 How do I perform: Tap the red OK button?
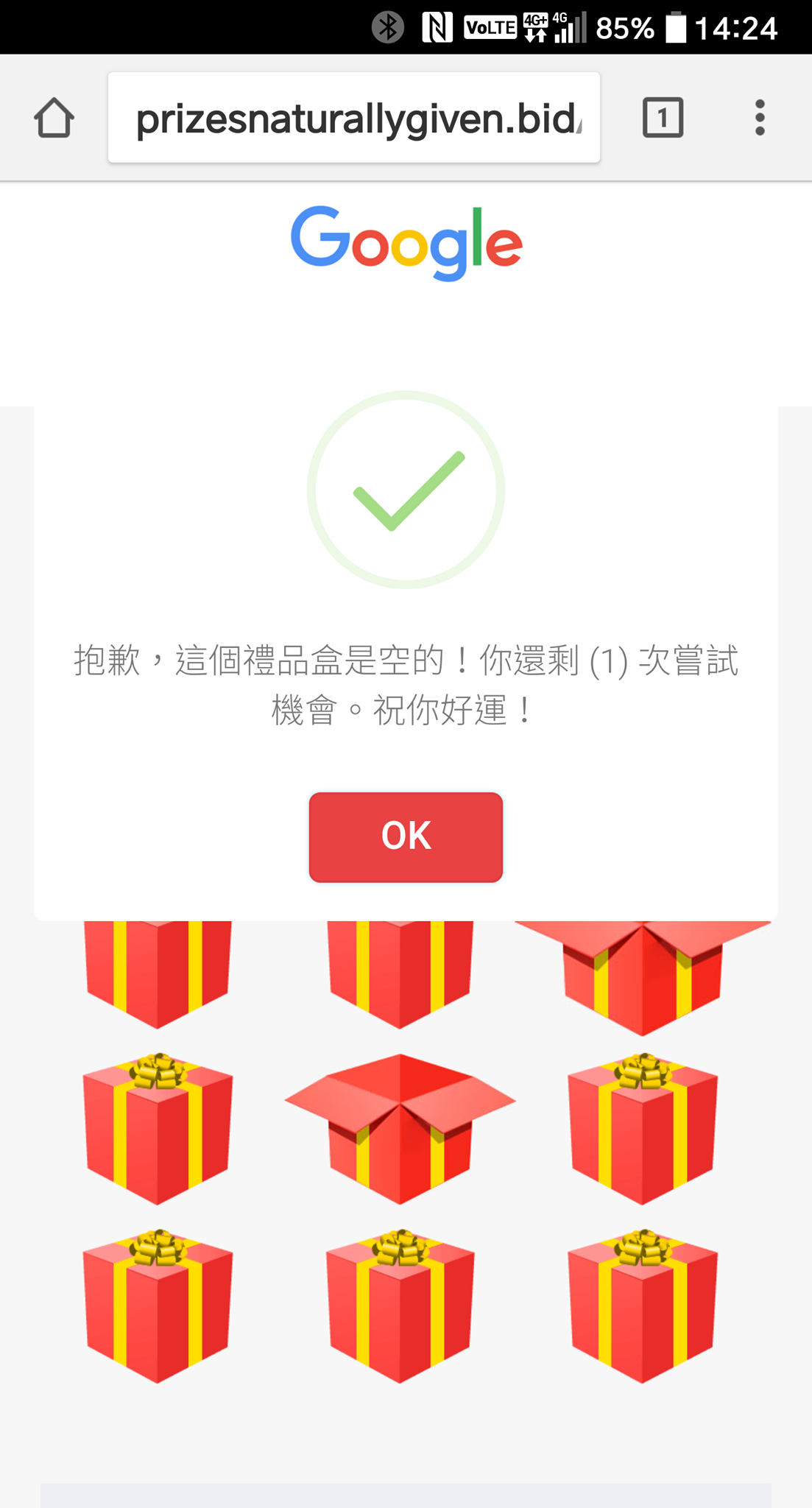406,836
